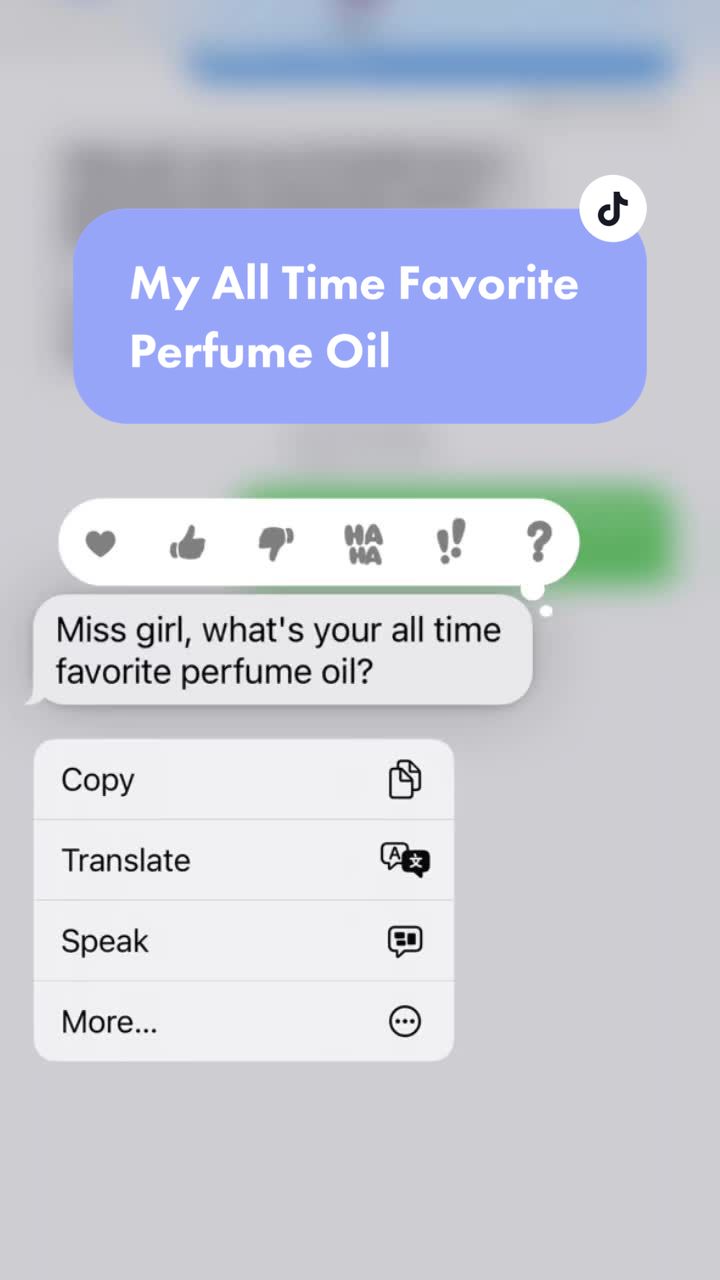This screenshot has height=1280, width=720.
Task: React with the question mark tapback
Action: pos(538,542)
